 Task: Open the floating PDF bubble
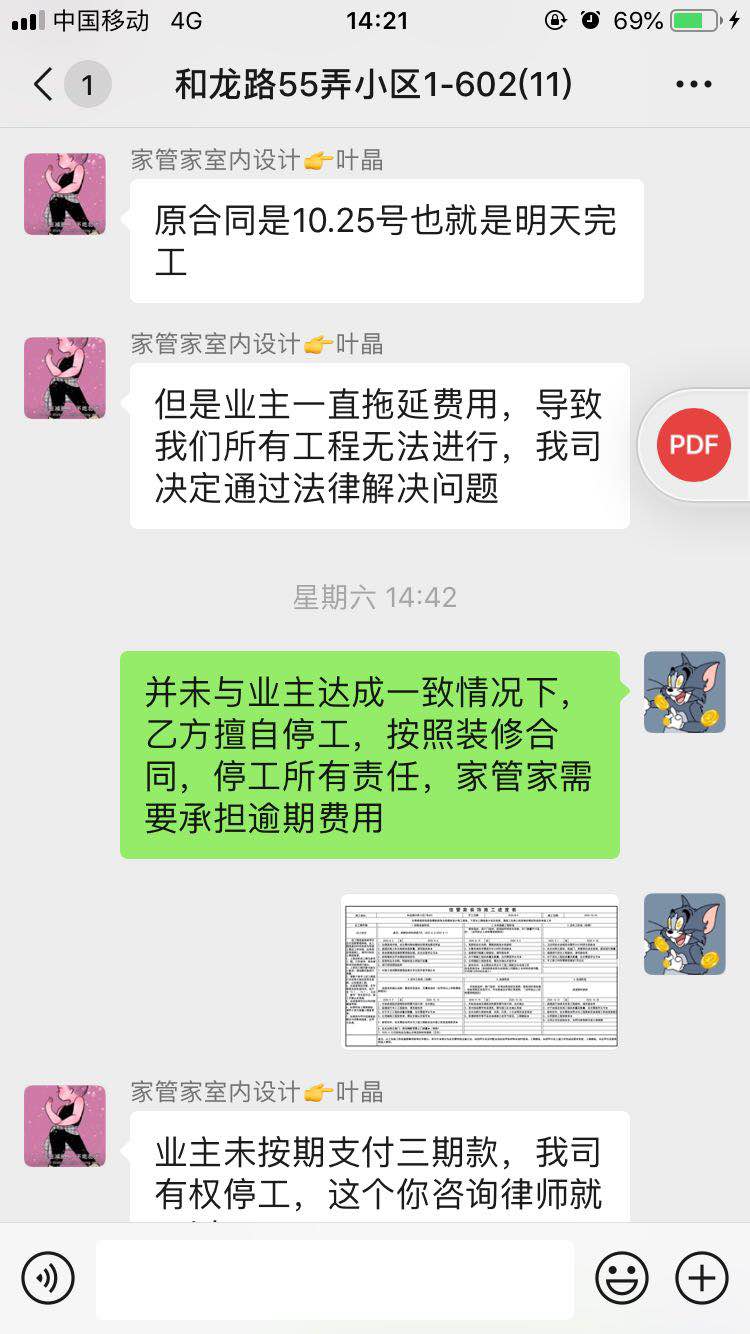click(x=694, y=445)
